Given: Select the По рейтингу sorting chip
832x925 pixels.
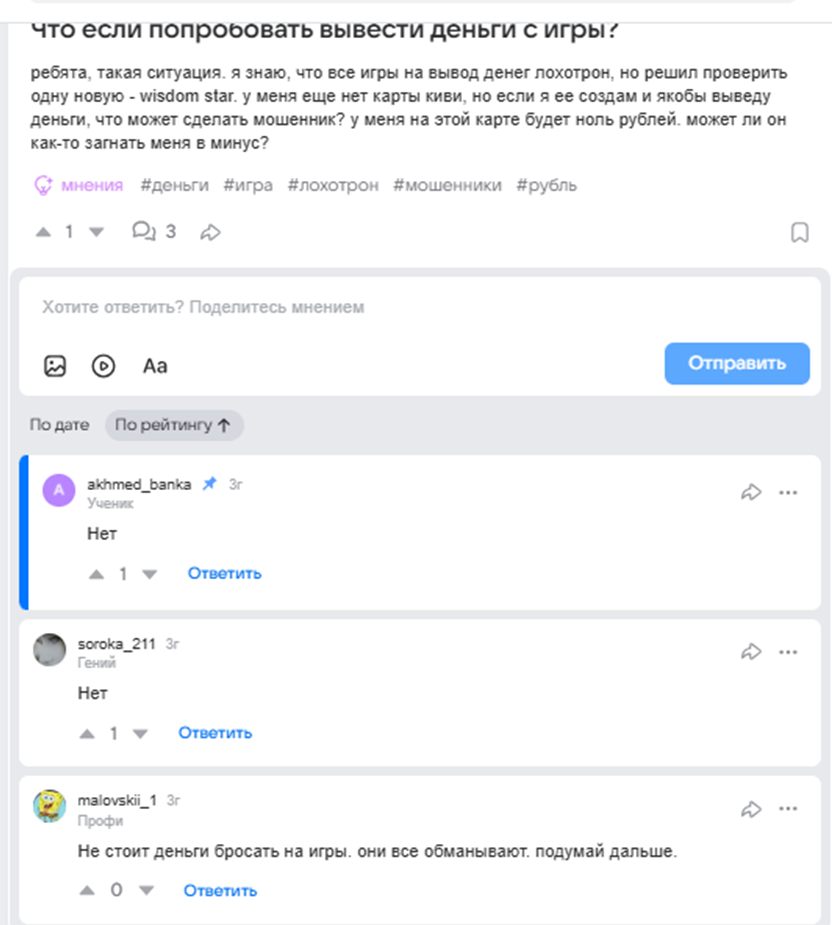Looking at the screenshot, I should [173, 425].
